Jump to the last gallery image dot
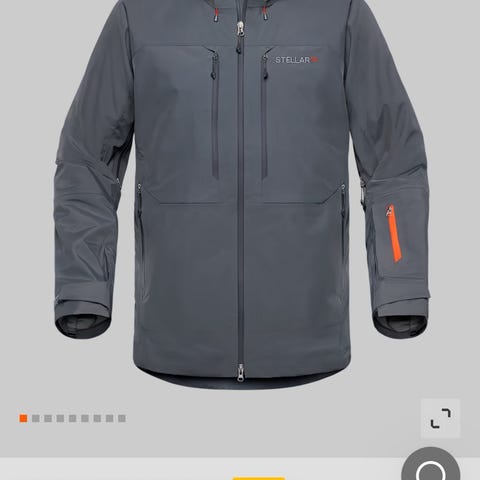Image resolution: width=480 pixels, height=480 pixels. (122, 418)
